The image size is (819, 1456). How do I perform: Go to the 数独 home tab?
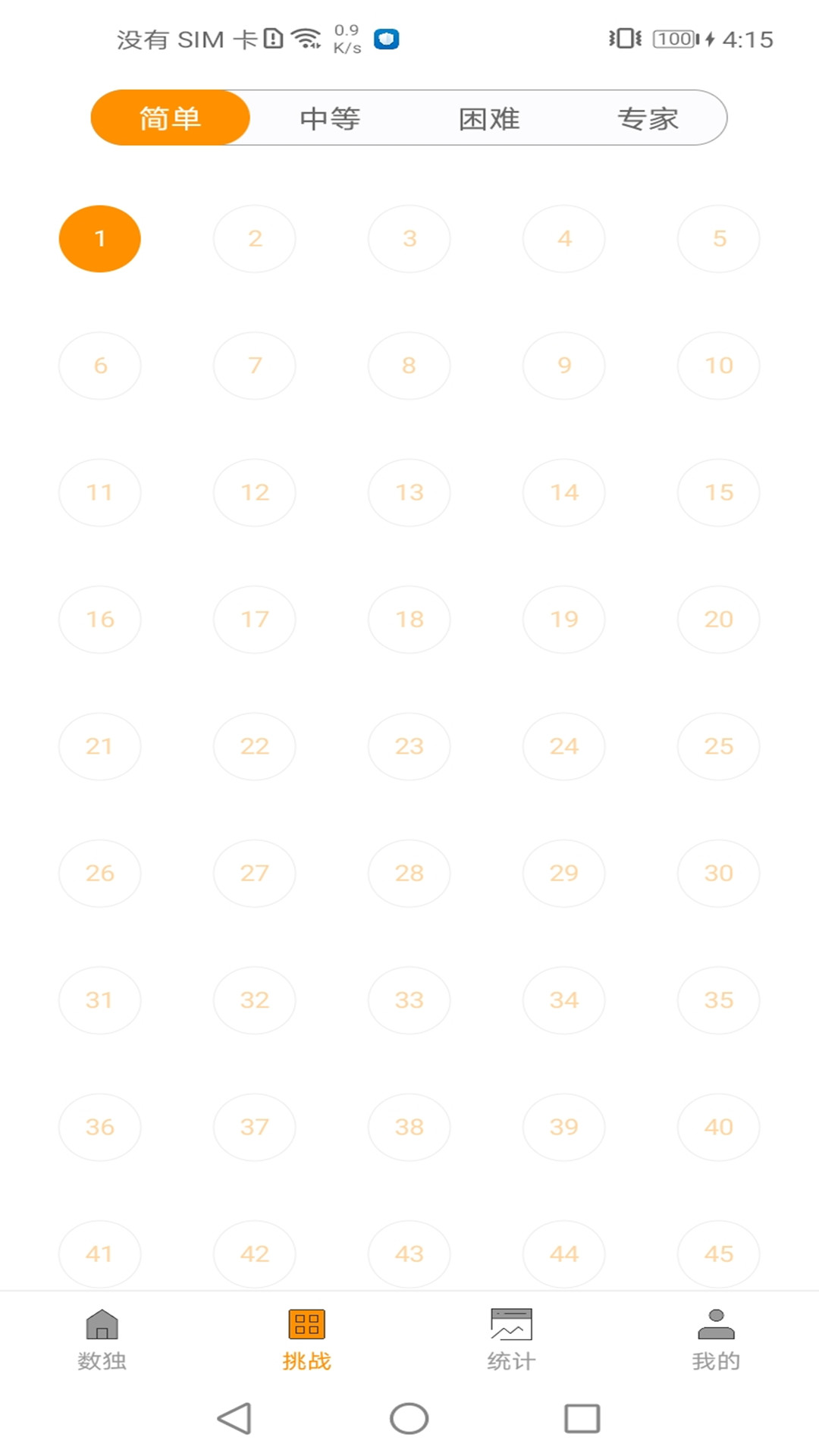[102, 1340]
